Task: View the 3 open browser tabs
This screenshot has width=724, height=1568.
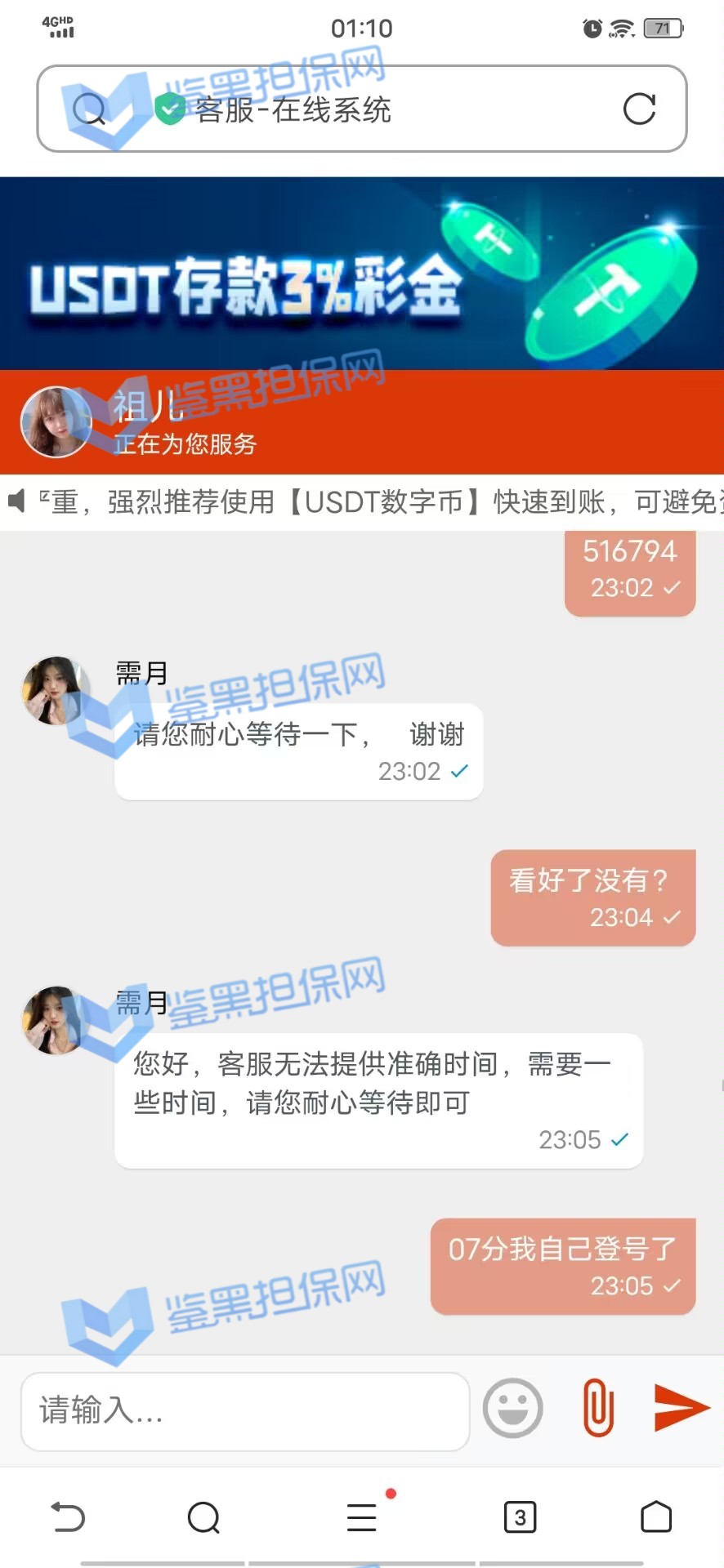Action: (x=520, y=1517)
